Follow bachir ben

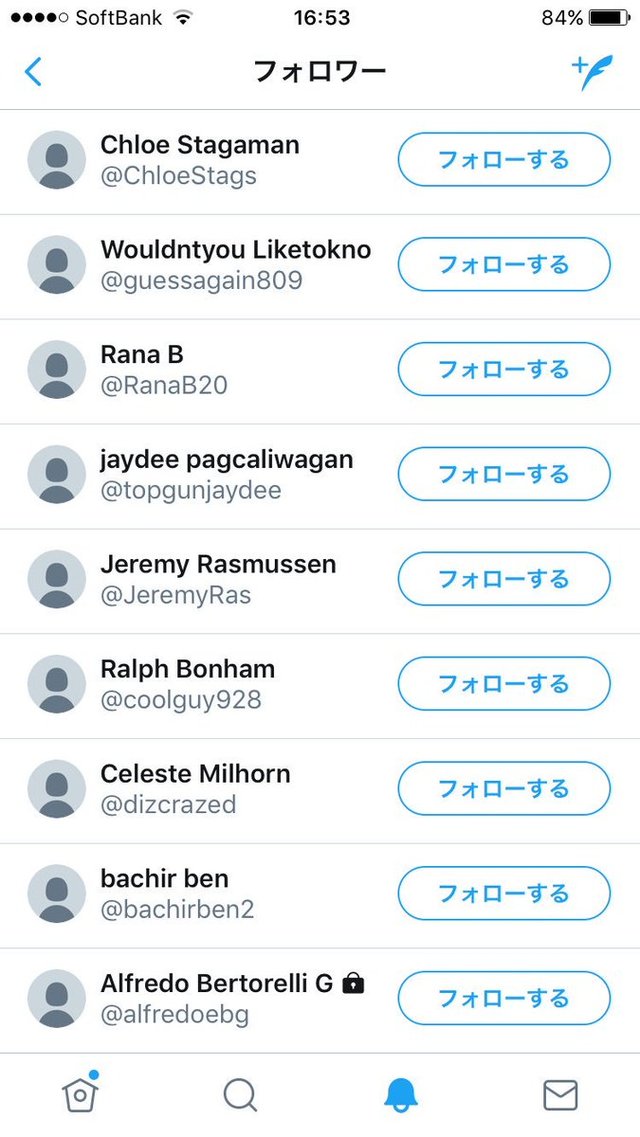click(504, 893)
